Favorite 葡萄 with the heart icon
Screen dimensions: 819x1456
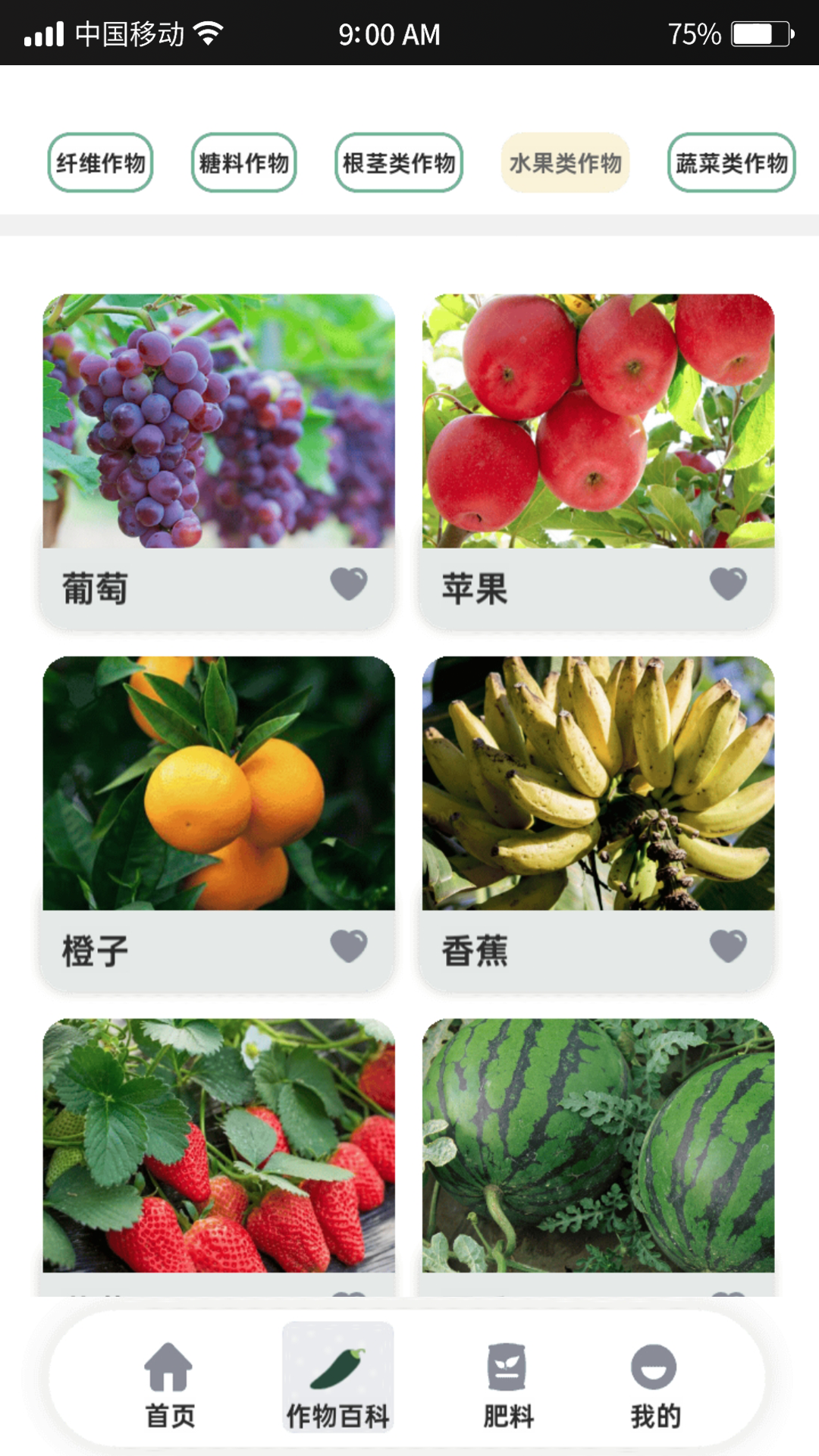[349, 584]
